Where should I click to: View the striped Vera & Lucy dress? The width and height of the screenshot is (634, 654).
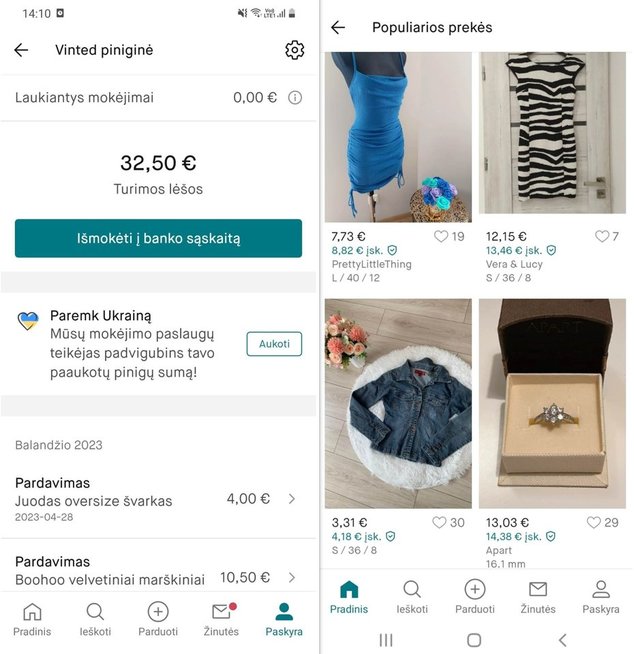(x=552, y=137)
